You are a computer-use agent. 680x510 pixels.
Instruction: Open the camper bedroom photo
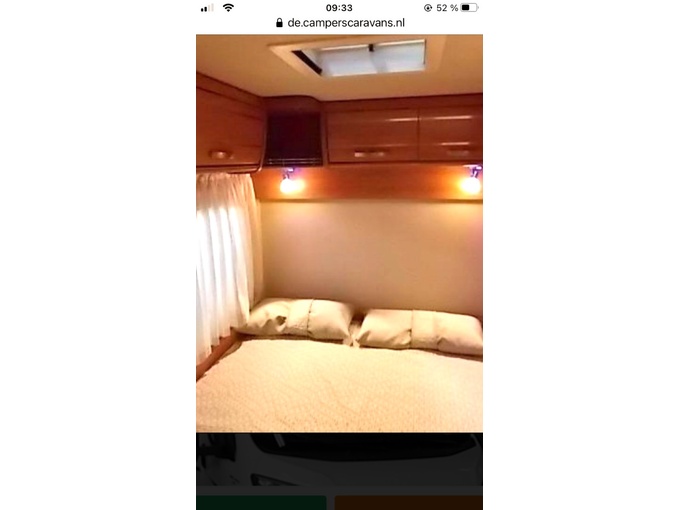(339, 233)
